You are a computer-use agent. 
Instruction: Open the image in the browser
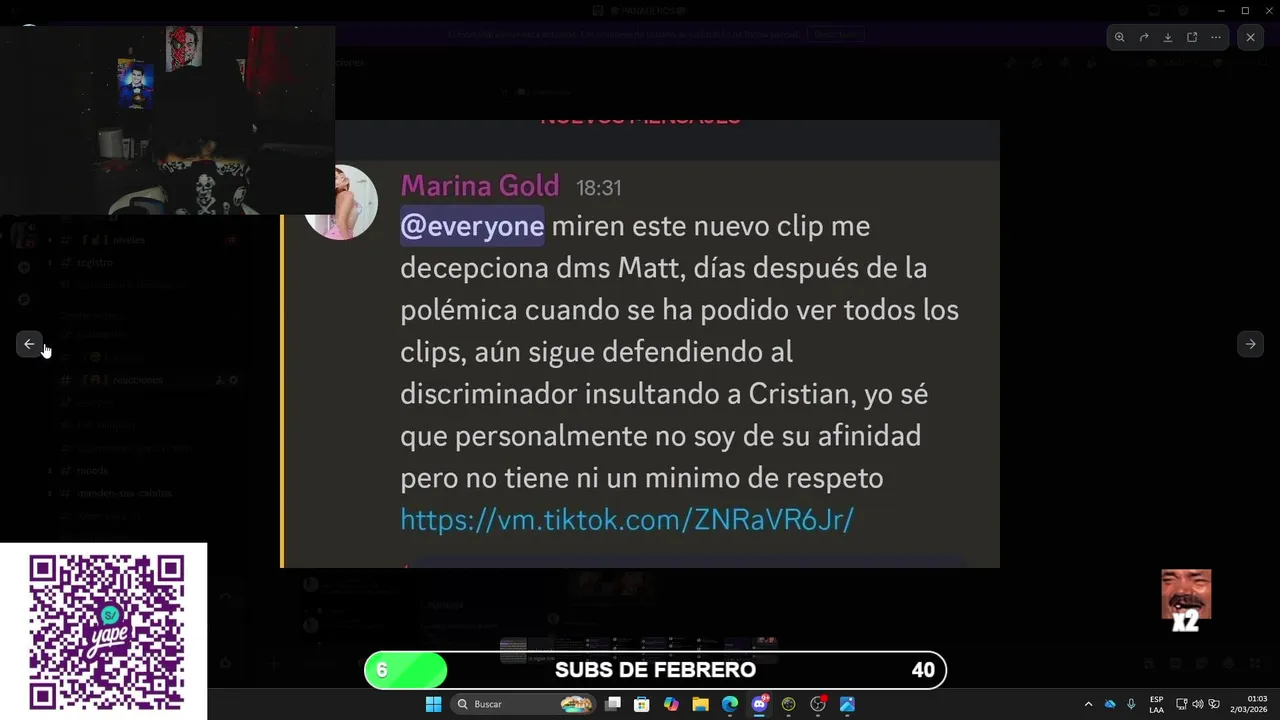click(1192, 38)
